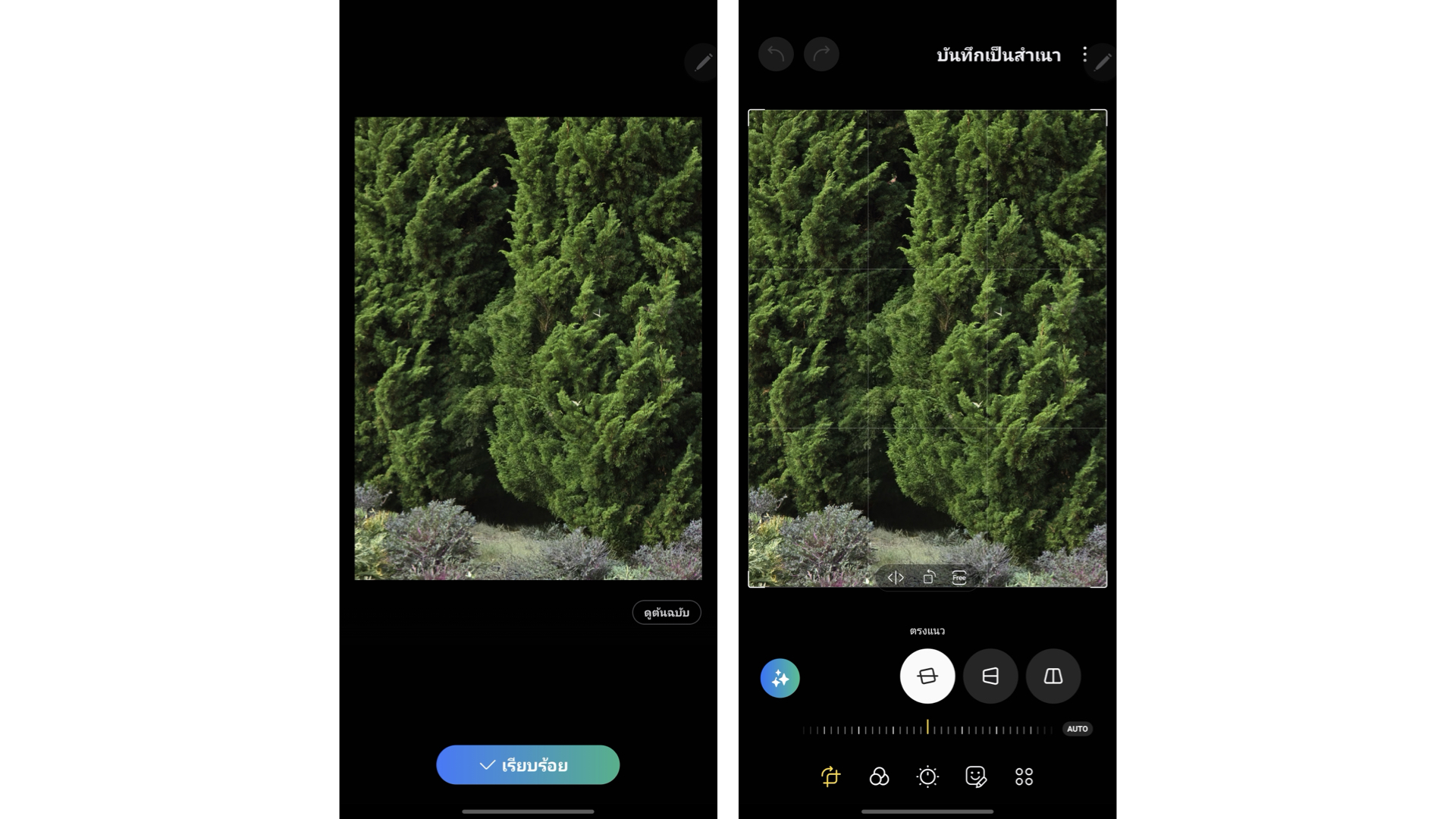Select the straighten (ตรงแนว) tool
1456x819 pixels.
(x=927, y=676)
